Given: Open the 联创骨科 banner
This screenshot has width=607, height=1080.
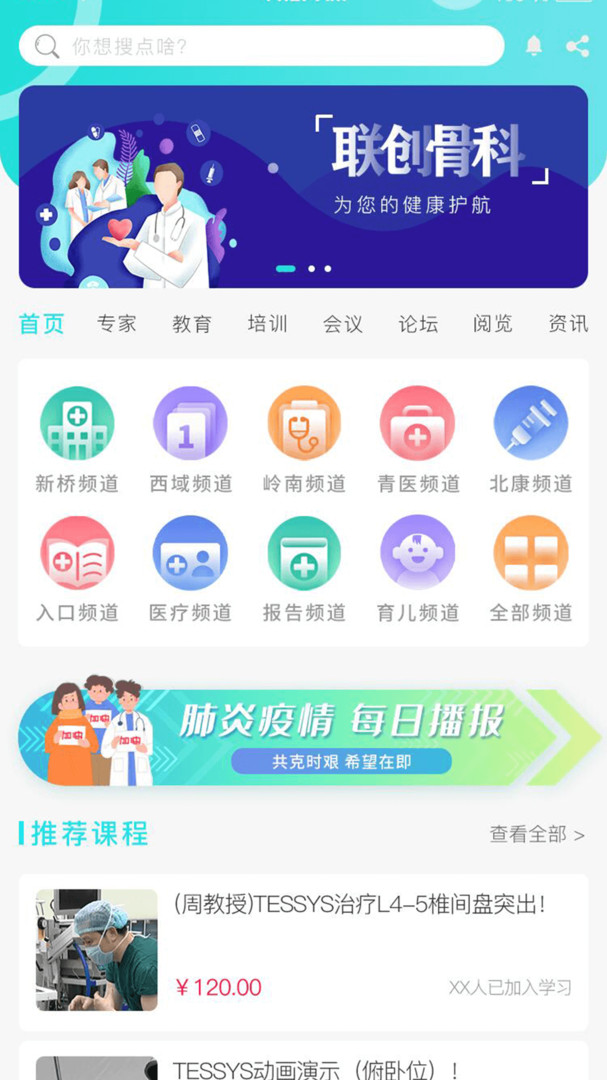Looking at the screenshot, I should coord(303,187).
